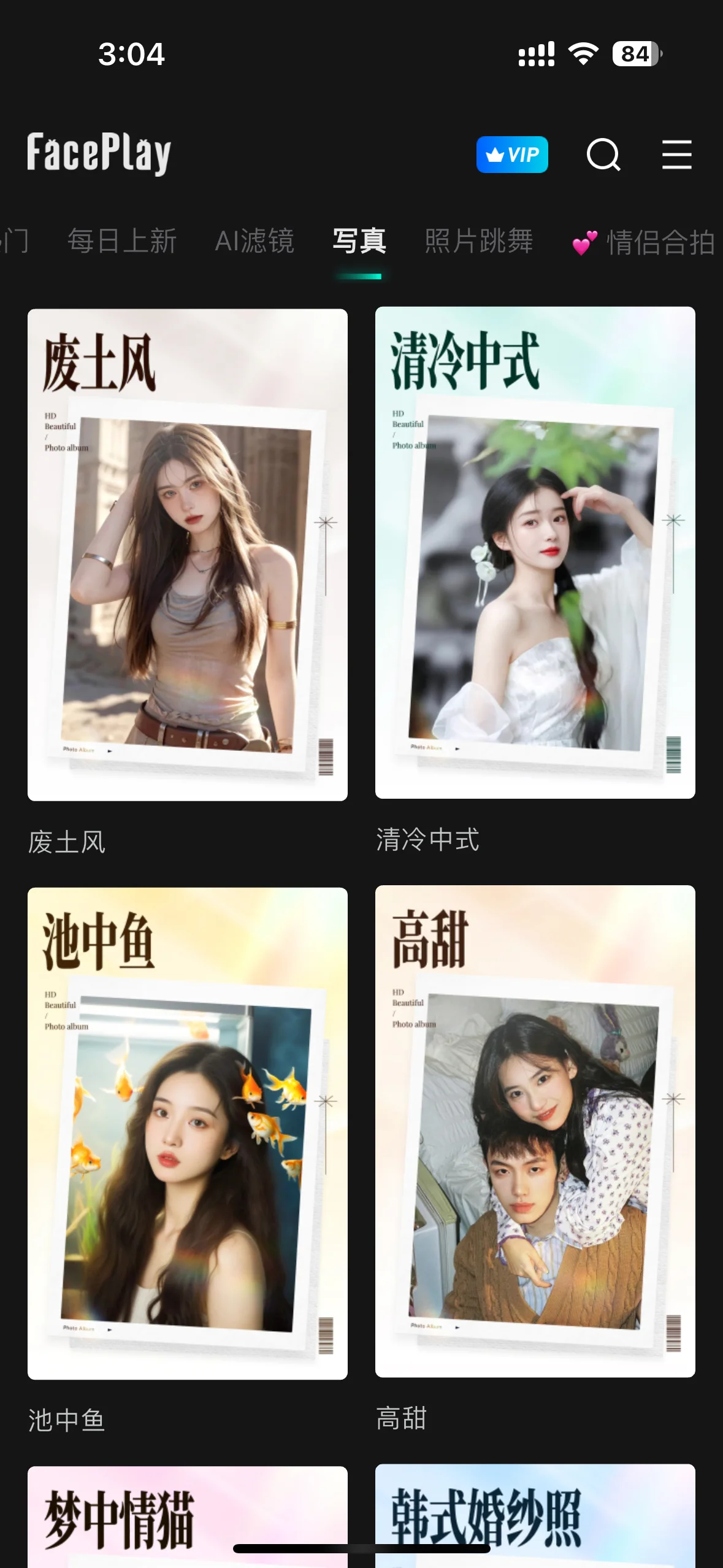Open the VIP membership badge
The height and width of the screenshot is (1568, 723).
coord(512,155)
